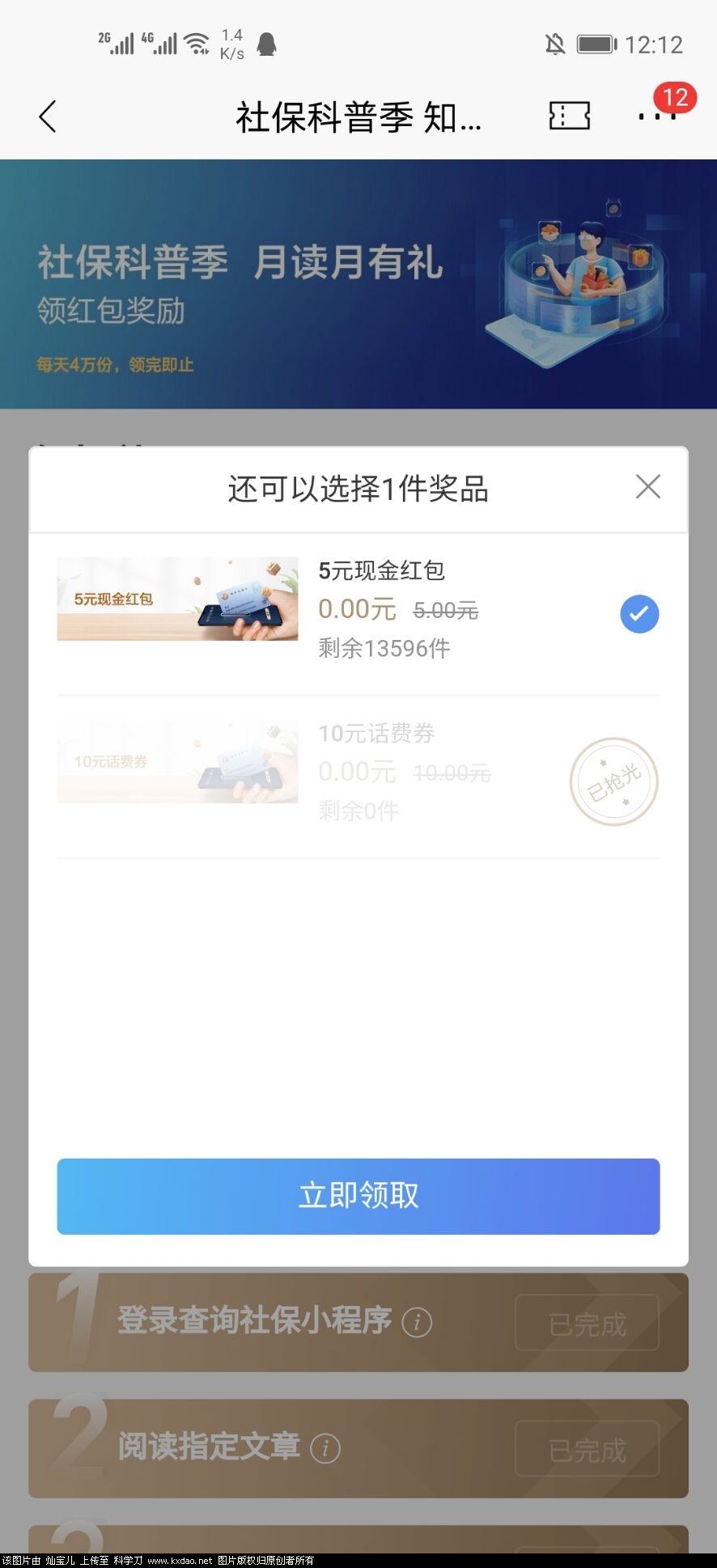717x1568 pixels.
Task: Go back from 社保科普季 page
Action: [x=49, y=117]
